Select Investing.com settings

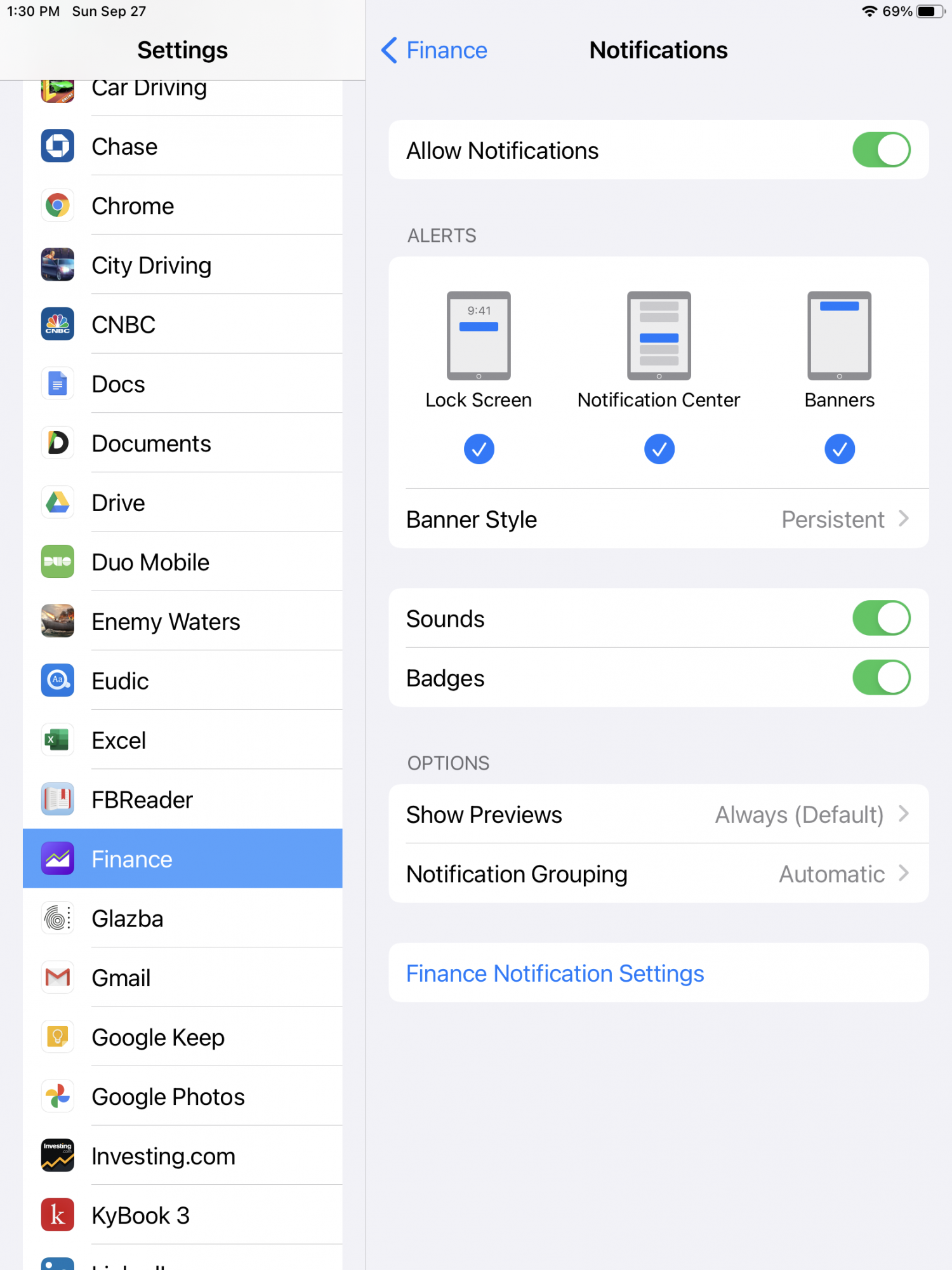(183, 1156)
